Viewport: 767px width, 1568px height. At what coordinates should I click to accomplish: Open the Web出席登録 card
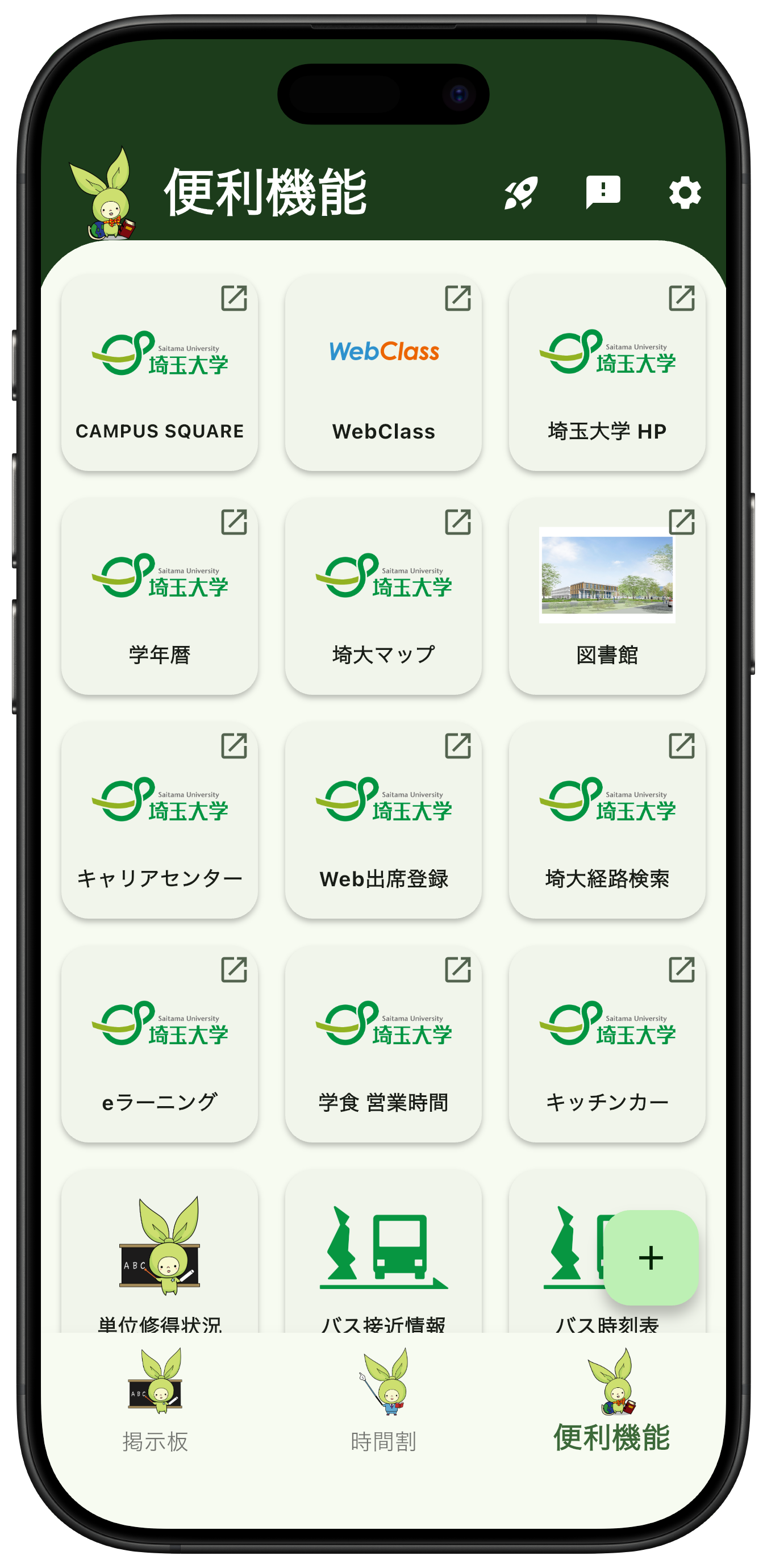coord(383,820)
